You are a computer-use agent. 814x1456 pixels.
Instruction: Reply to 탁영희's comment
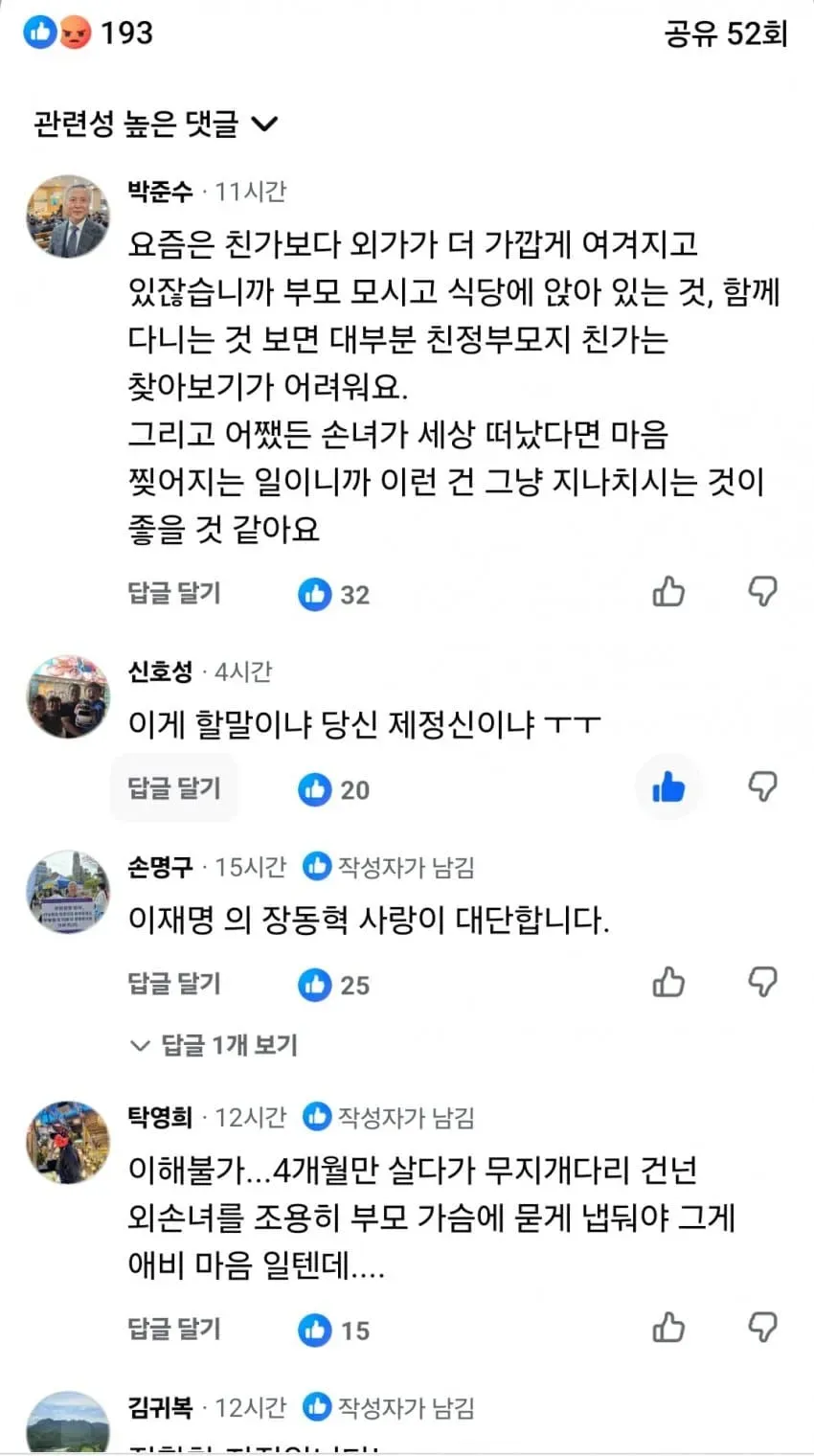coord(174,1329)
